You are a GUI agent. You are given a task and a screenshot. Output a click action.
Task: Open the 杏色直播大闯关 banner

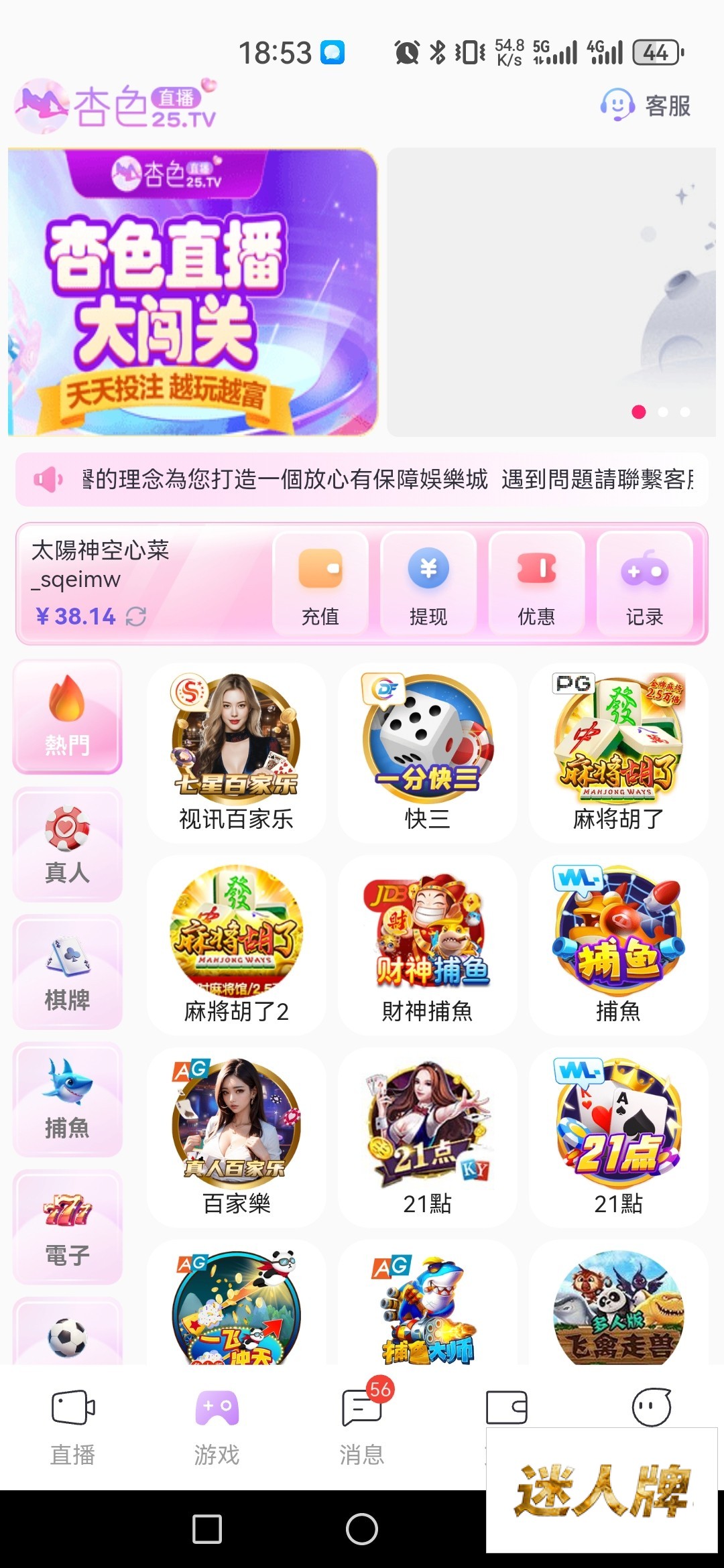(193, 292)
